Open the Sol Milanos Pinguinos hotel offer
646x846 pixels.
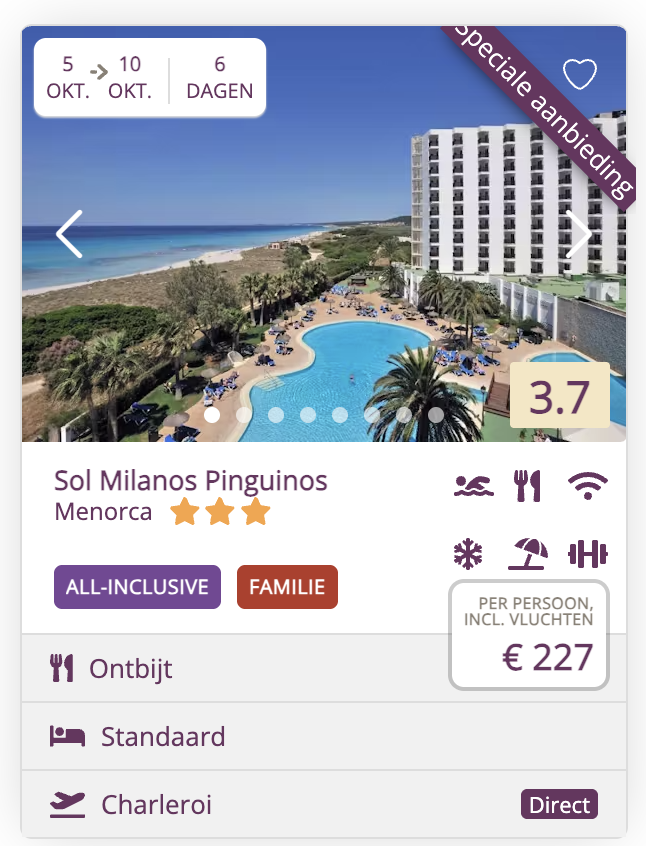click(191, 481)
